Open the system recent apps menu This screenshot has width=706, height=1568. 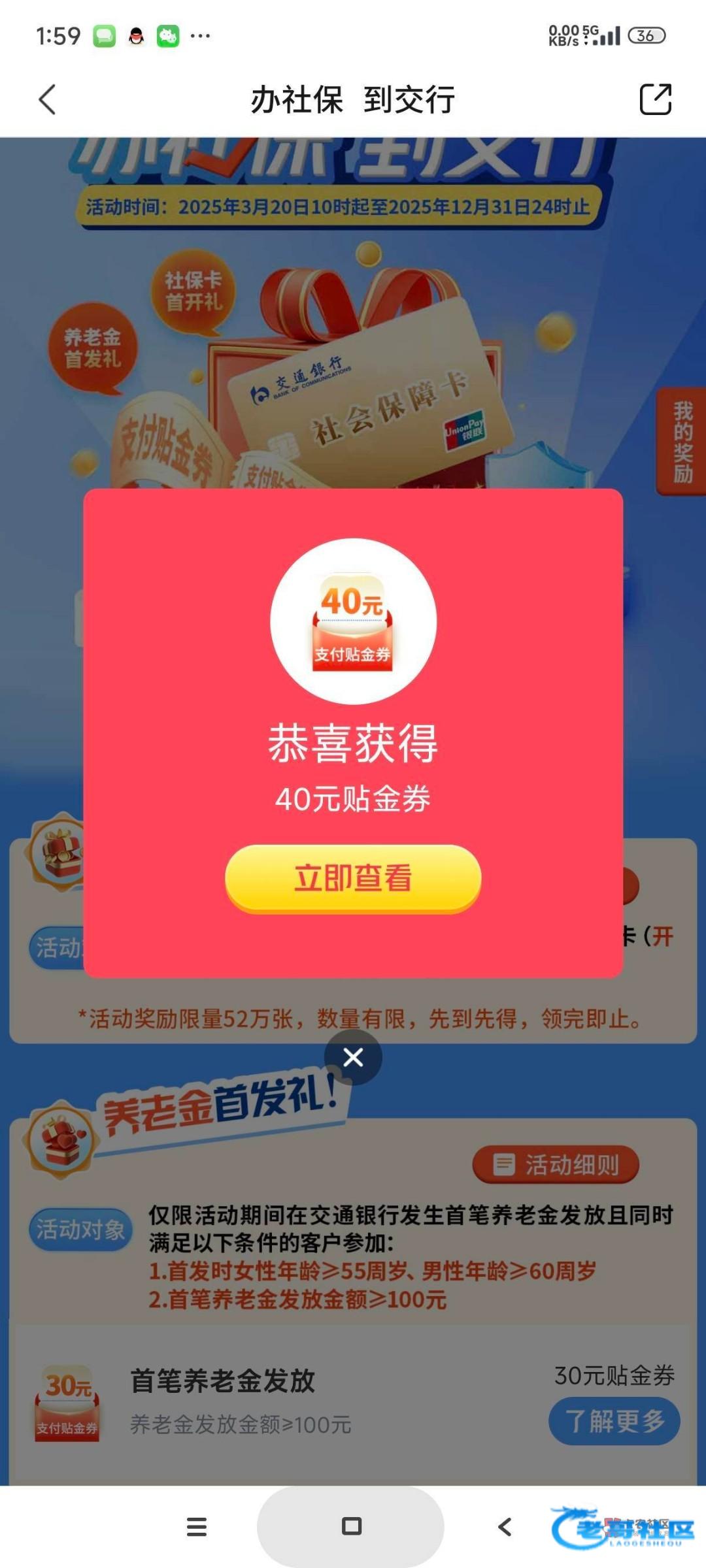point(197,1527)
